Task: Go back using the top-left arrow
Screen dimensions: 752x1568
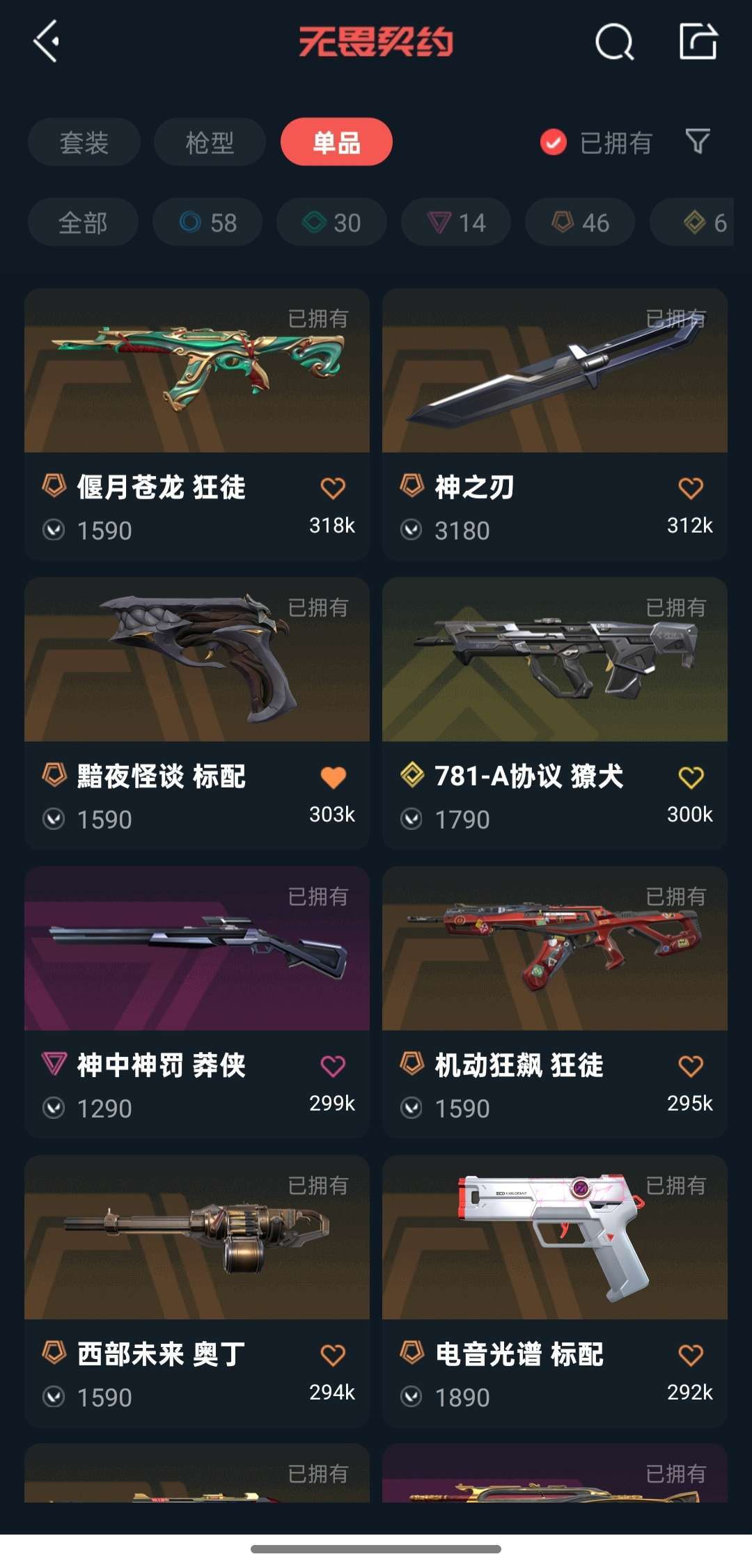Action: [46, 42]
